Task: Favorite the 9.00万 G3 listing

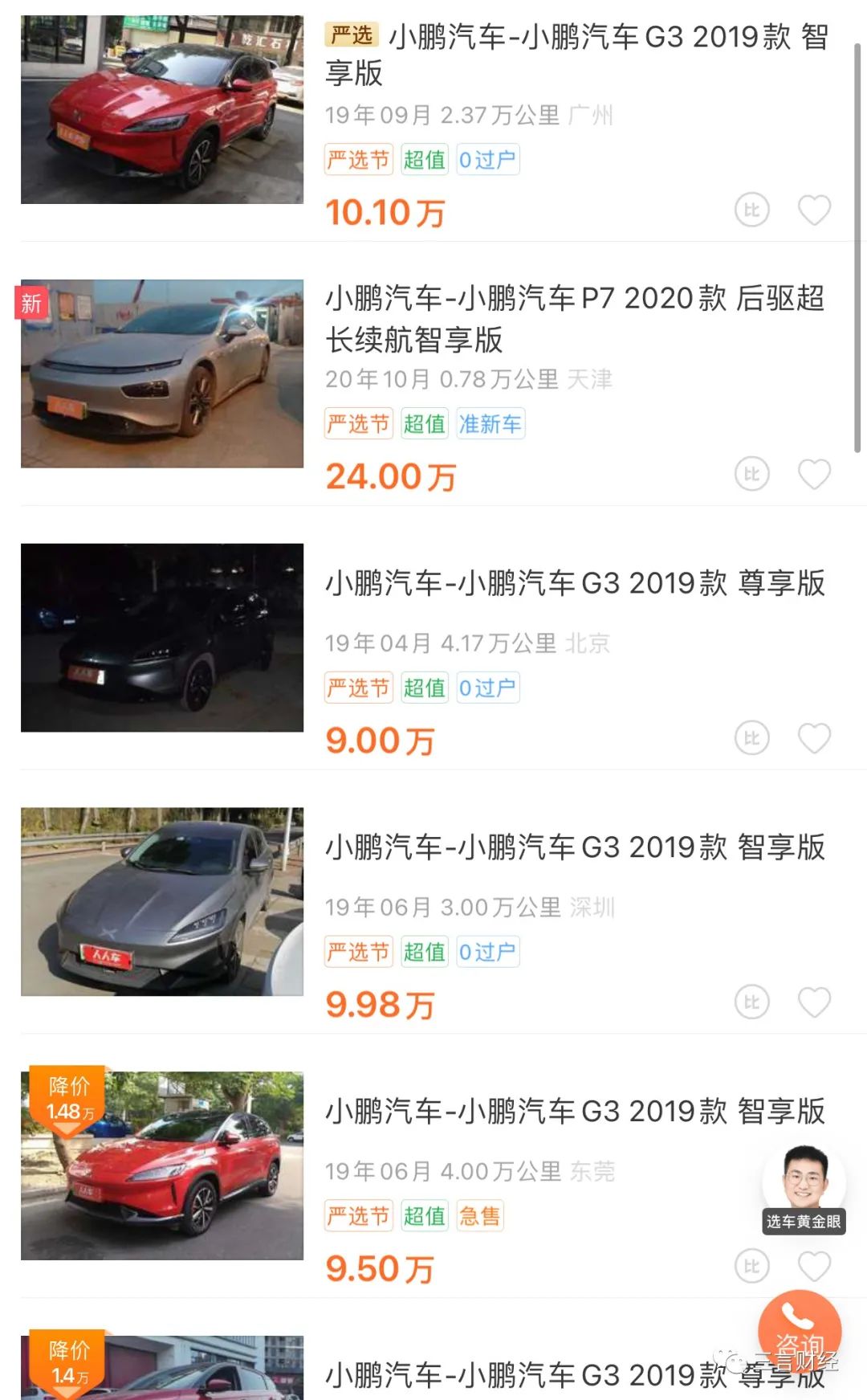Action: pos(814,738)
